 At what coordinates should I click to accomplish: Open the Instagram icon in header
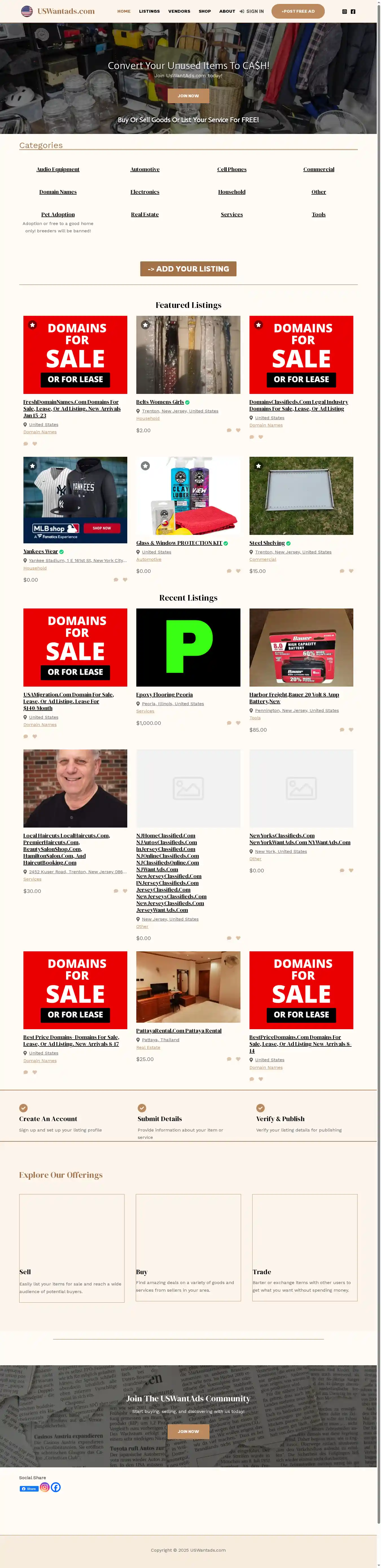coord(344,12)
